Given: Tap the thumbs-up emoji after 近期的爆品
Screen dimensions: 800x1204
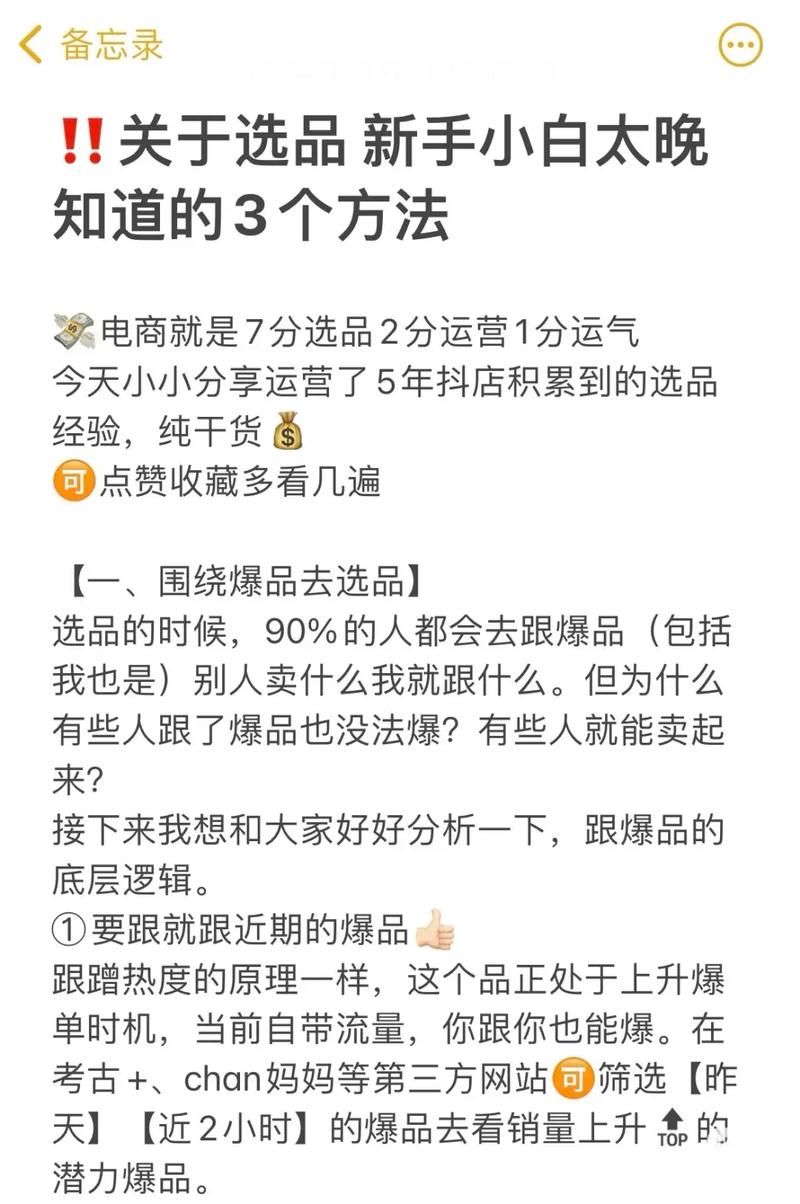Looking at the screenshot, I should pyautogui.click(x=432, y=927).
